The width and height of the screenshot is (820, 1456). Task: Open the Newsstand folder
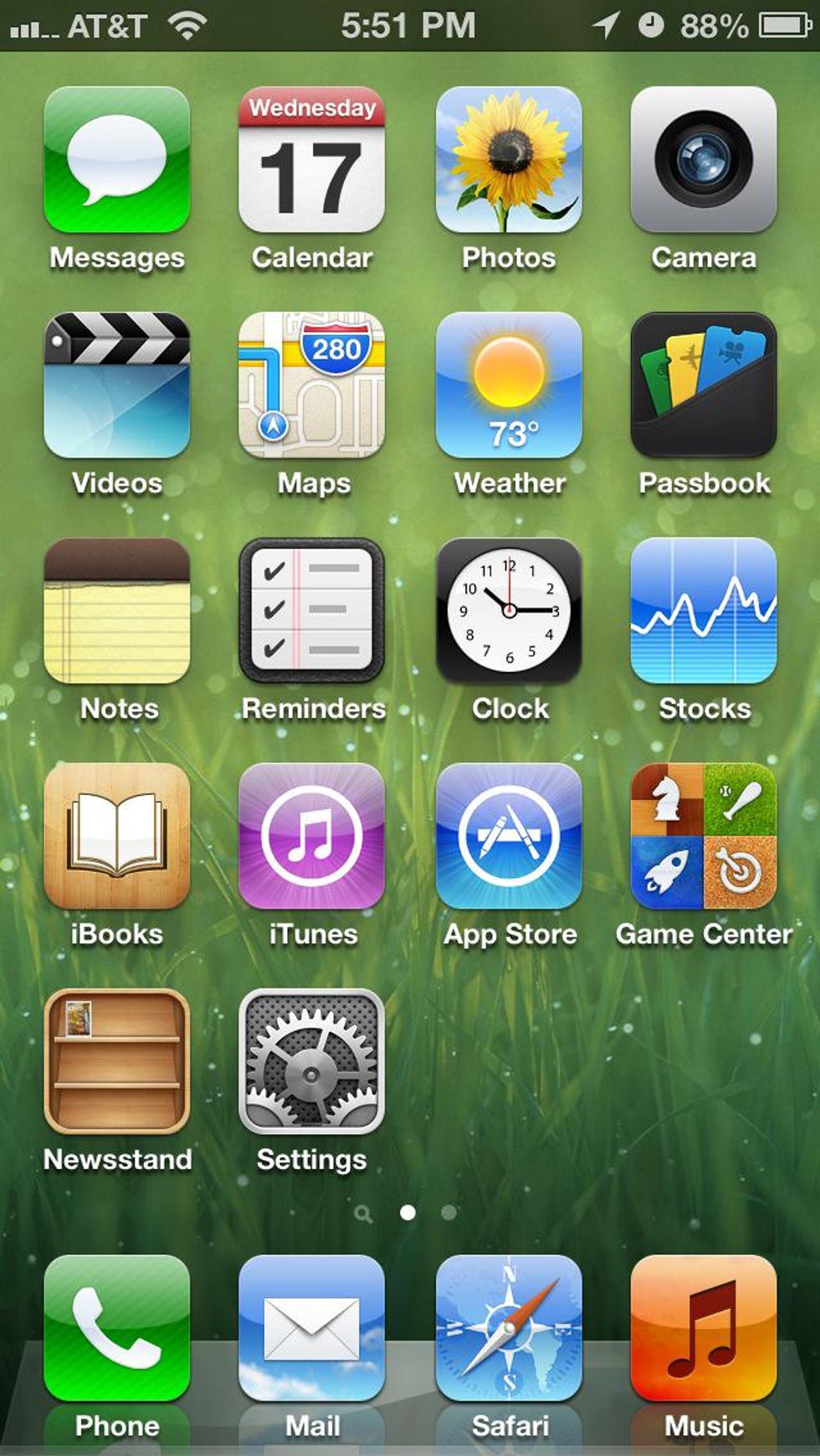coord(117,1061)
